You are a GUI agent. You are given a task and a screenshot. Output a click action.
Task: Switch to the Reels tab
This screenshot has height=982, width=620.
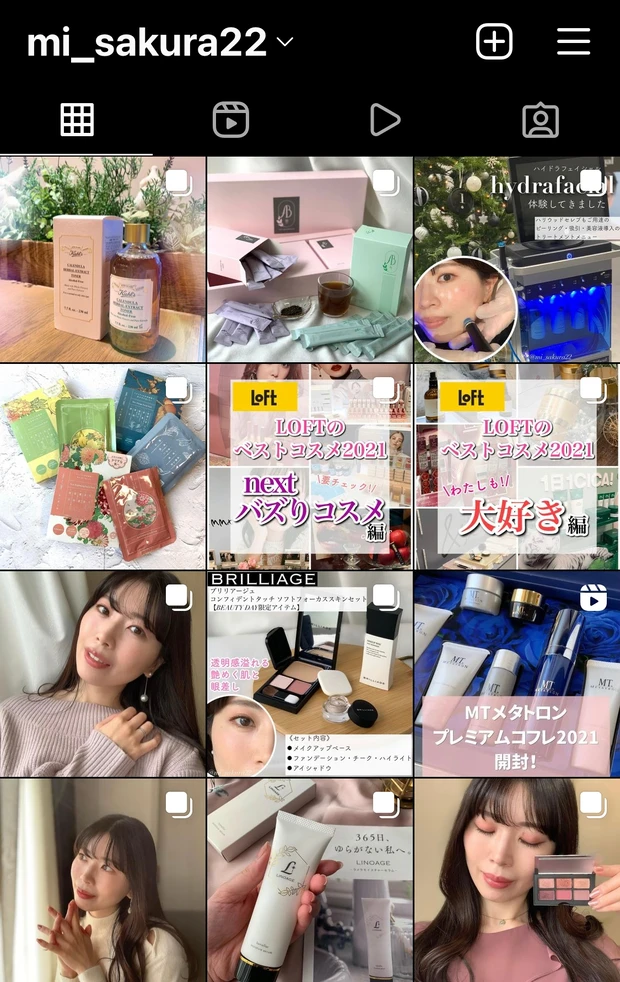click(231, 120)
